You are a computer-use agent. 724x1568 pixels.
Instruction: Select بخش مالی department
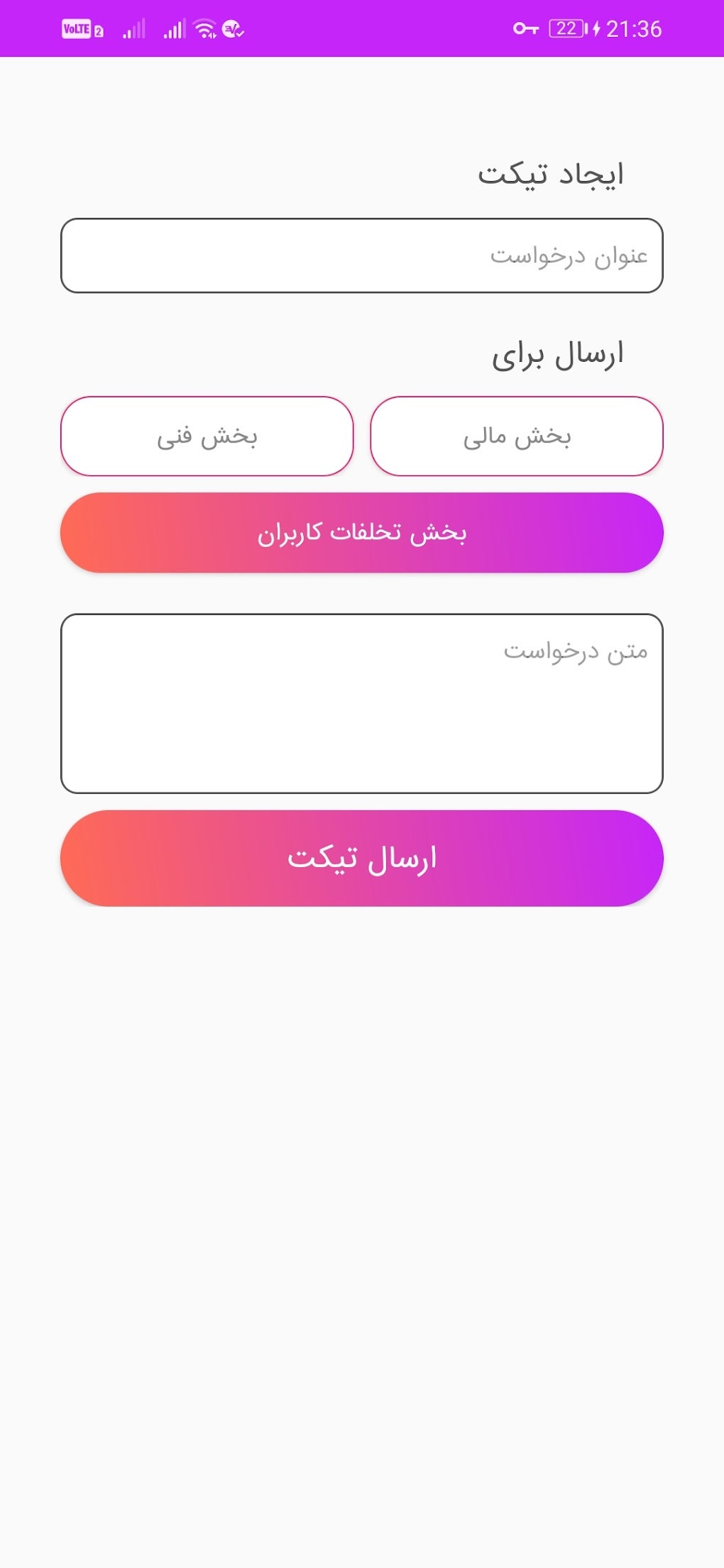[516, 436]
